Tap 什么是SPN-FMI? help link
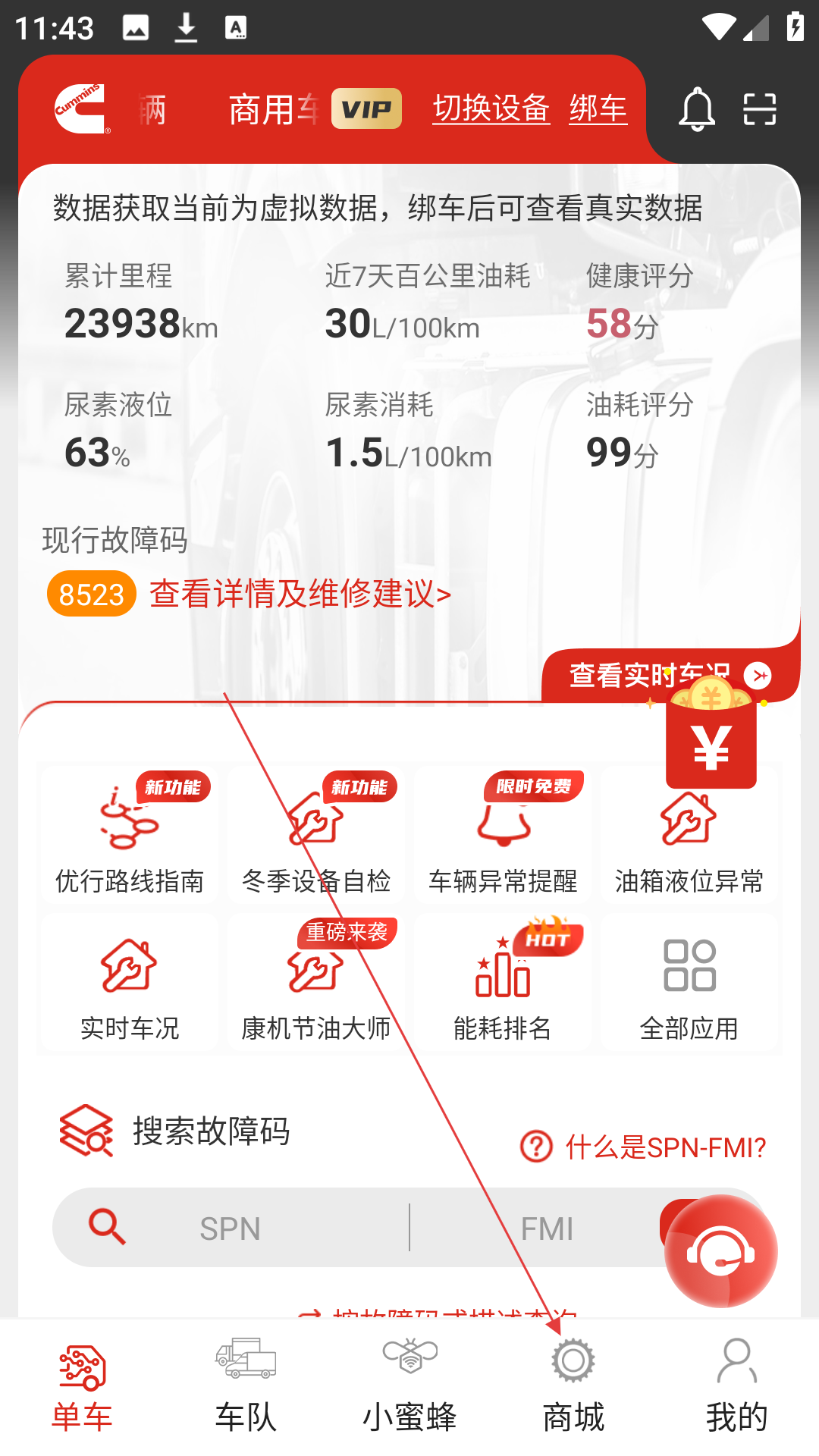 point(643,1147)
